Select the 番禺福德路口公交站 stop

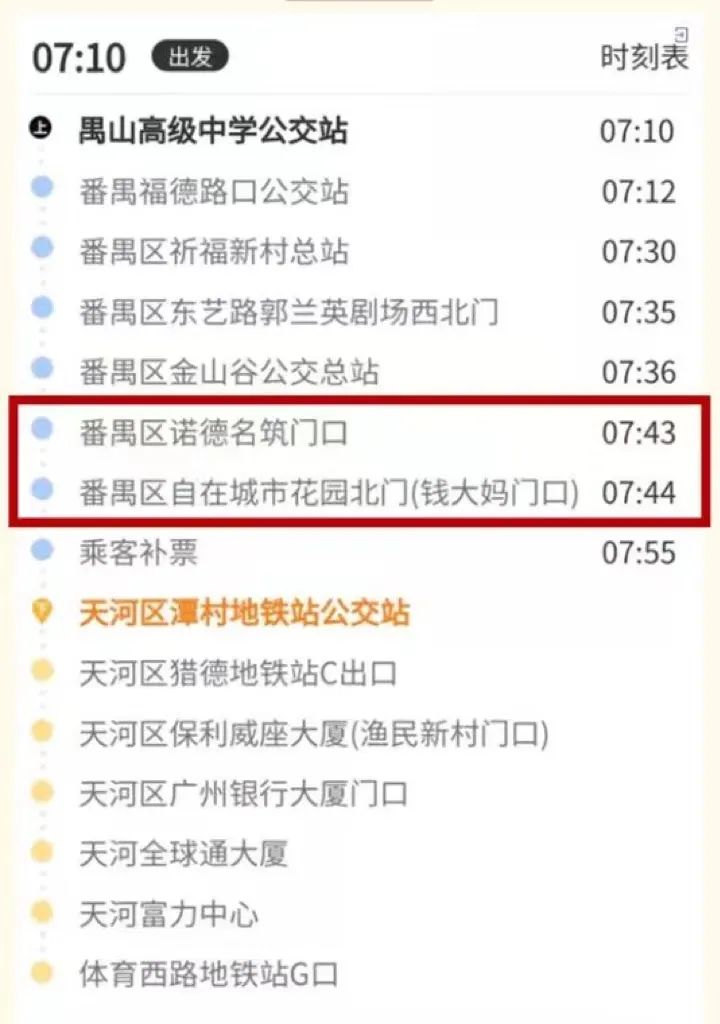(214, 191)
